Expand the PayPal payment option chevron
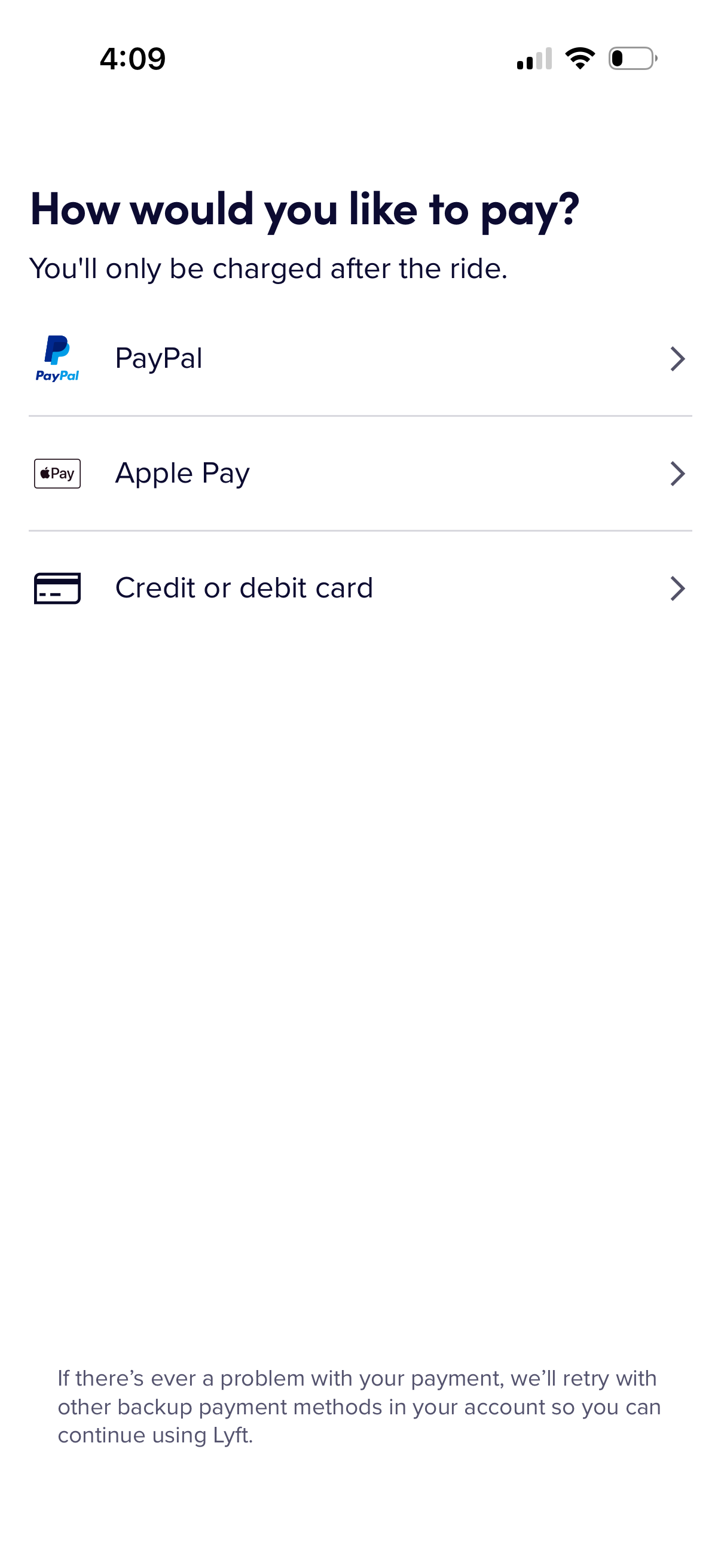The height and width of the screenshot is (1568, 721). click(678, 359)
